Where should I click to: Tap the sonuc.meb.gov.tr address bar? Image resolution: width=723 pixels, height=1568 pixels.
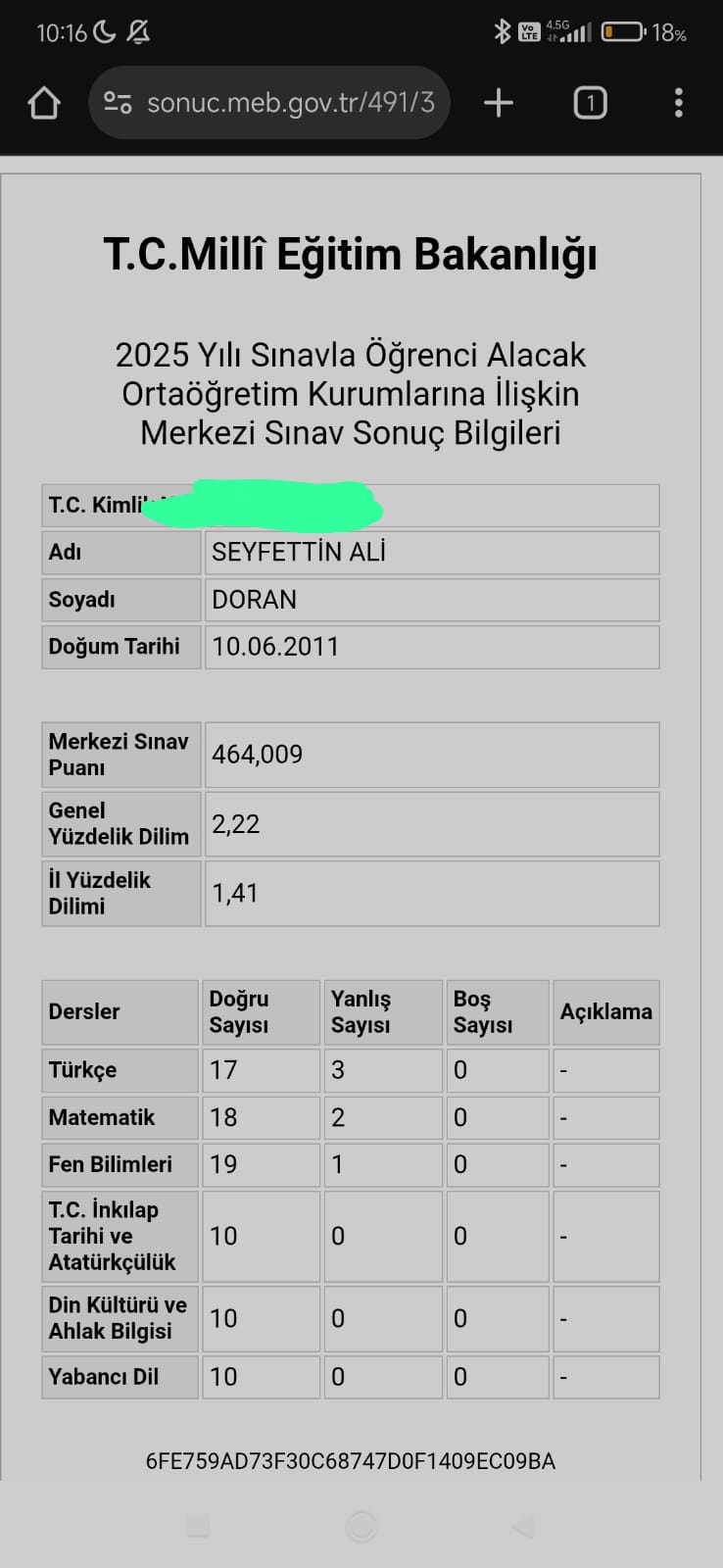[269, 103]
